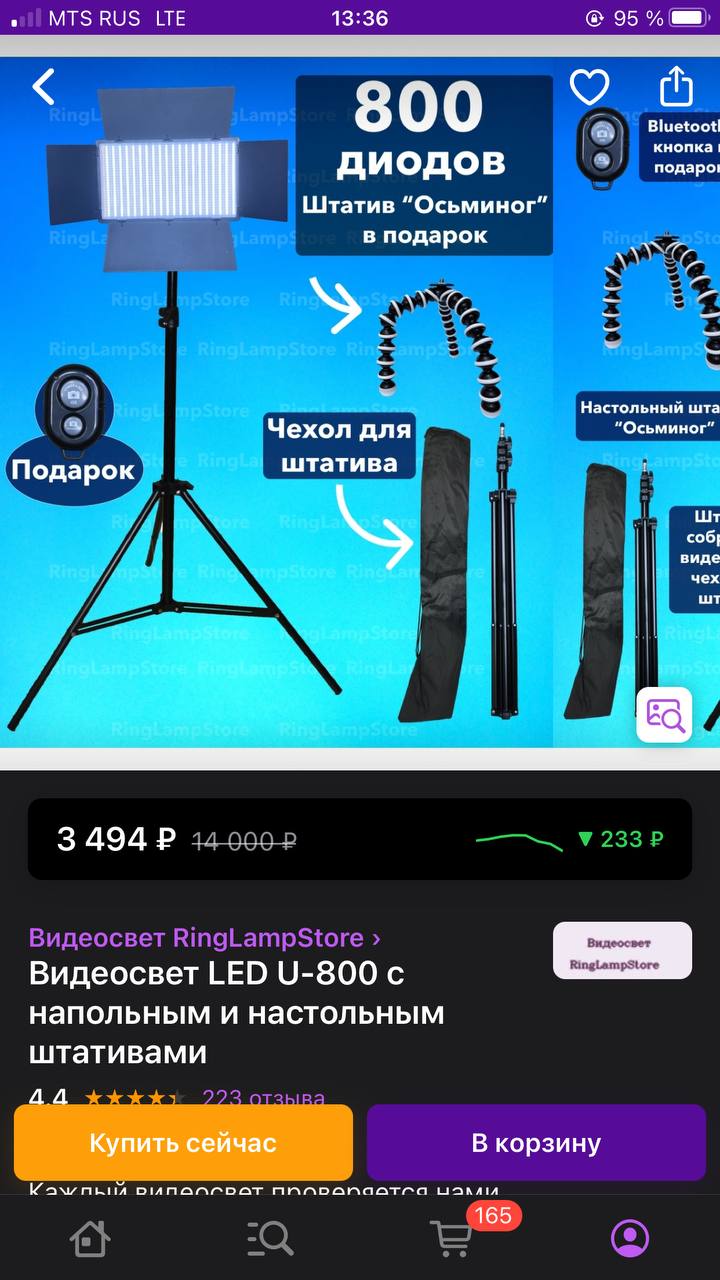Add item with В корзину button
720x1280 pixels.
(x=536, y=1143)
